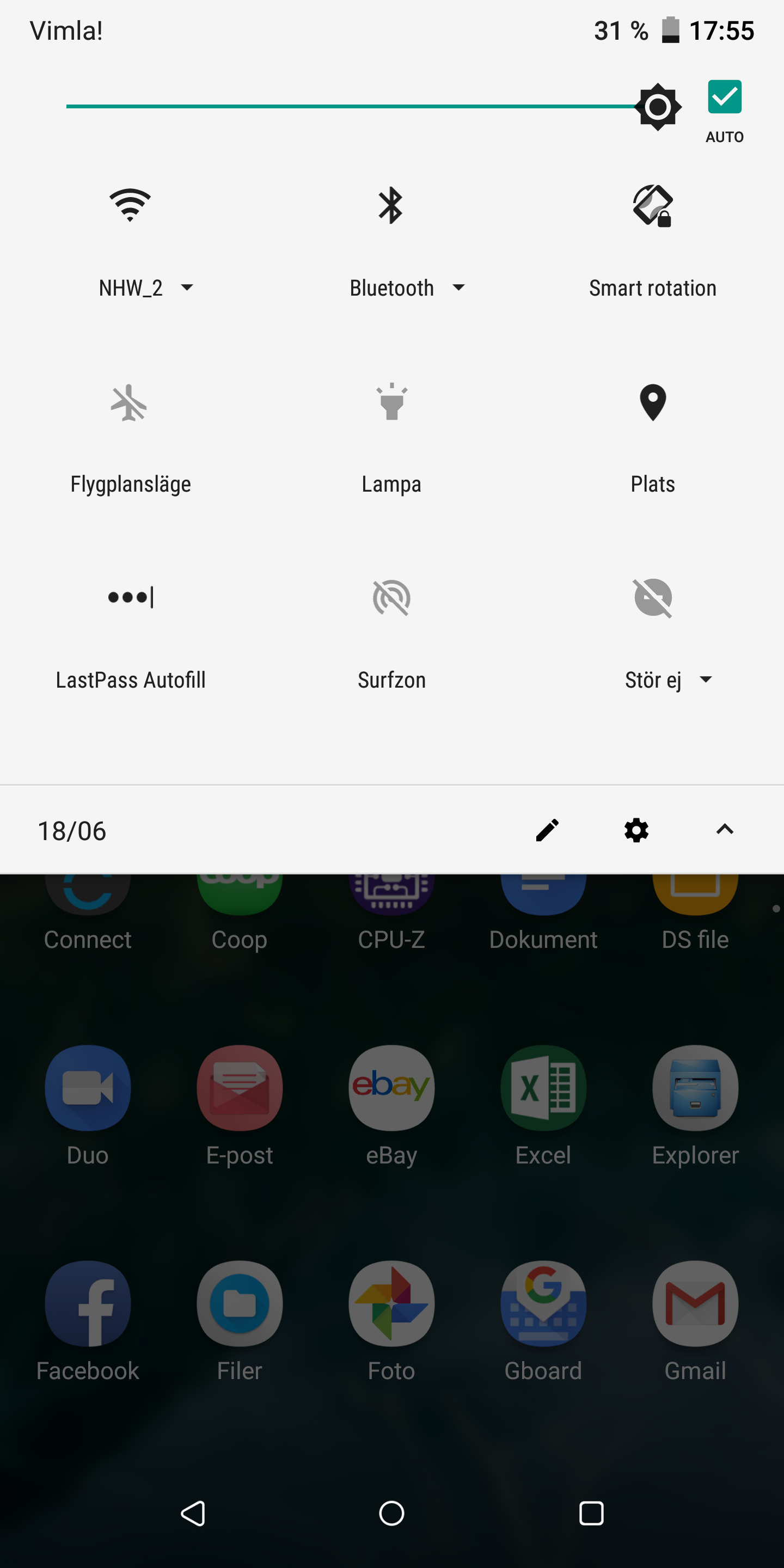The image size is (784, 1568).
Task: Toggle Stör ej do not disturb
Action: 653,598
